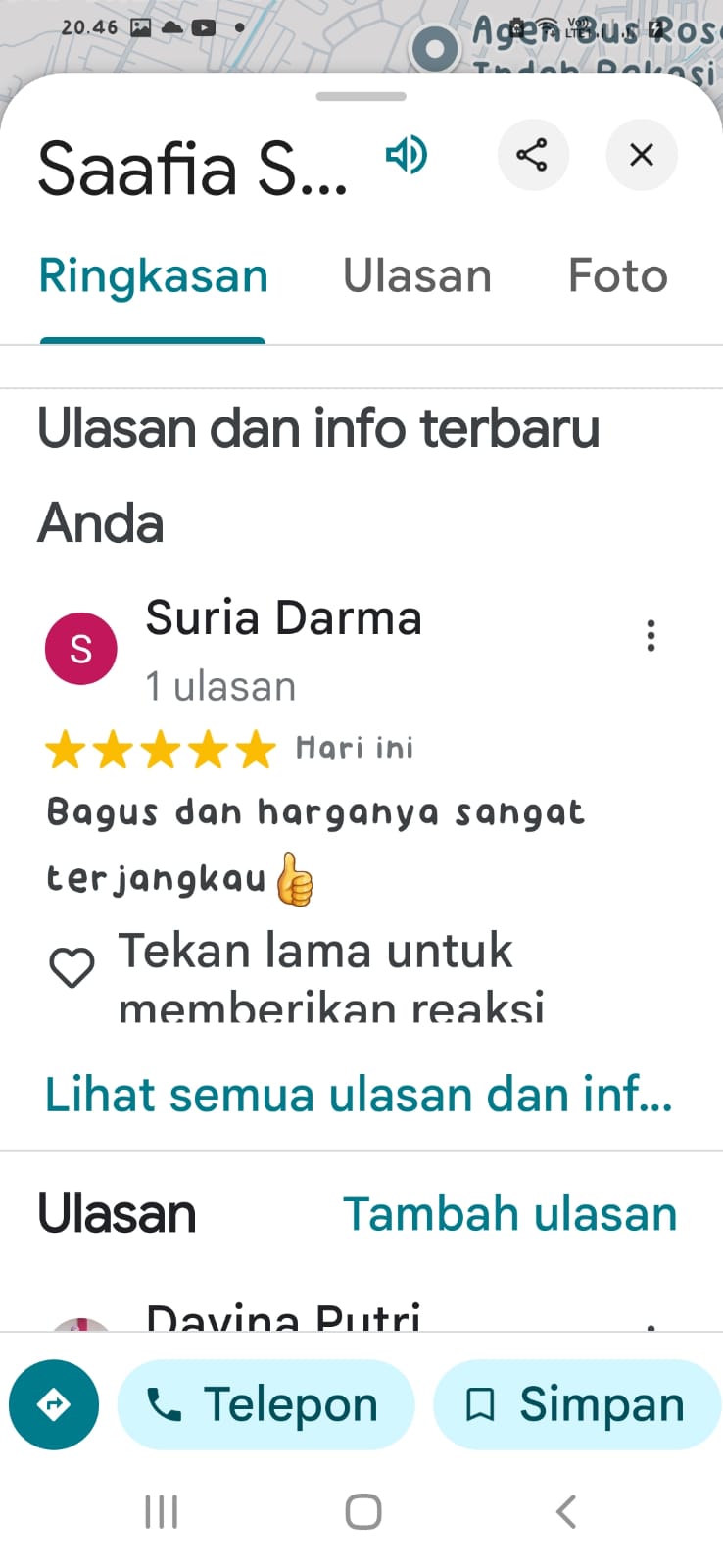Image resolution: width=723 pixels, height=1568 pixels.
Task: Switch to the Foto tab
Action: pos(618,276)
